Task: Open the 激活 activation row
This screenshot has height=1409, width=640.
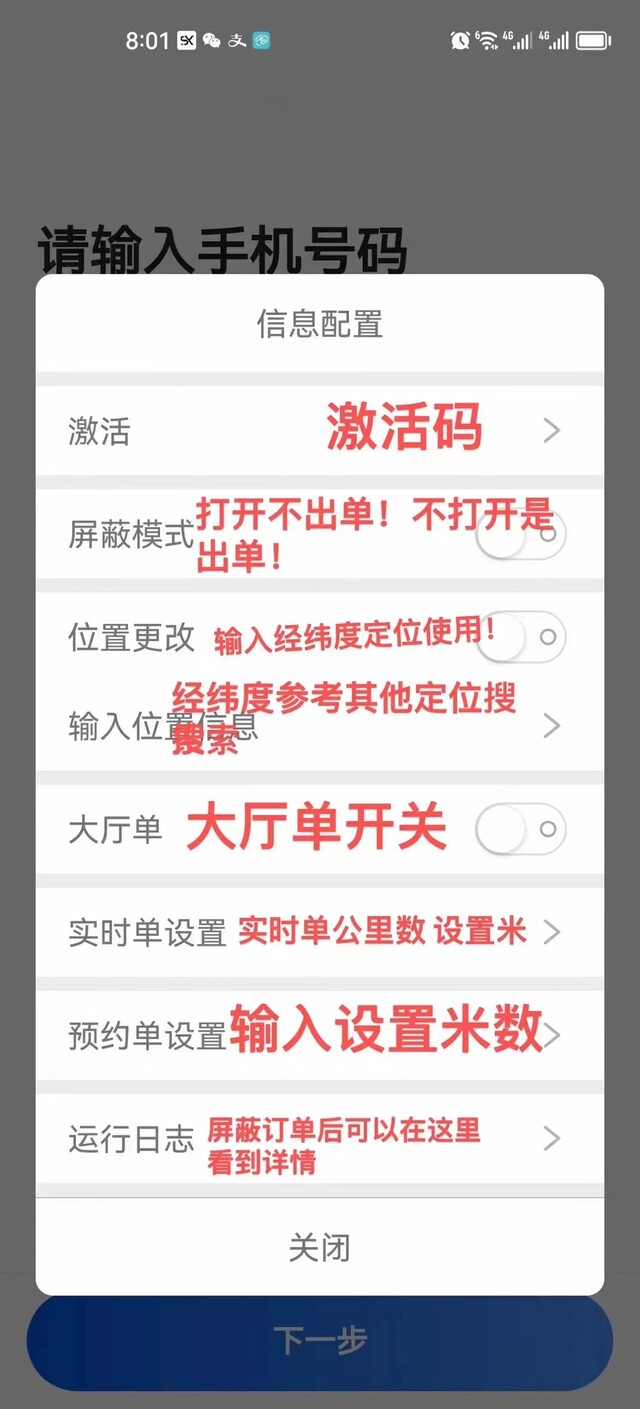Action: tap(320, 431)
